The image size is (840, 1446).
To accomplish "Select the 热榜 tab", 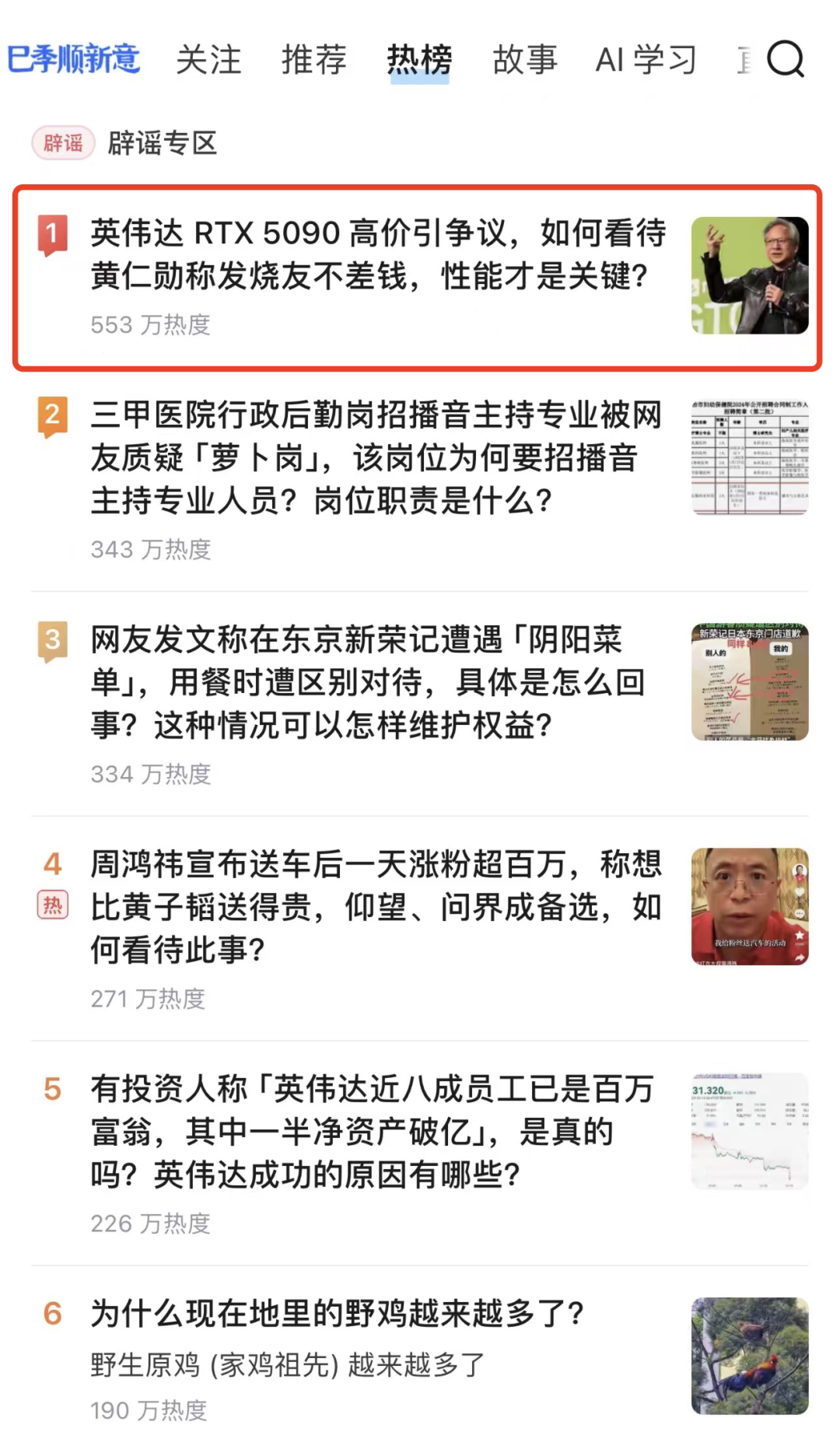I will point(419,60).
